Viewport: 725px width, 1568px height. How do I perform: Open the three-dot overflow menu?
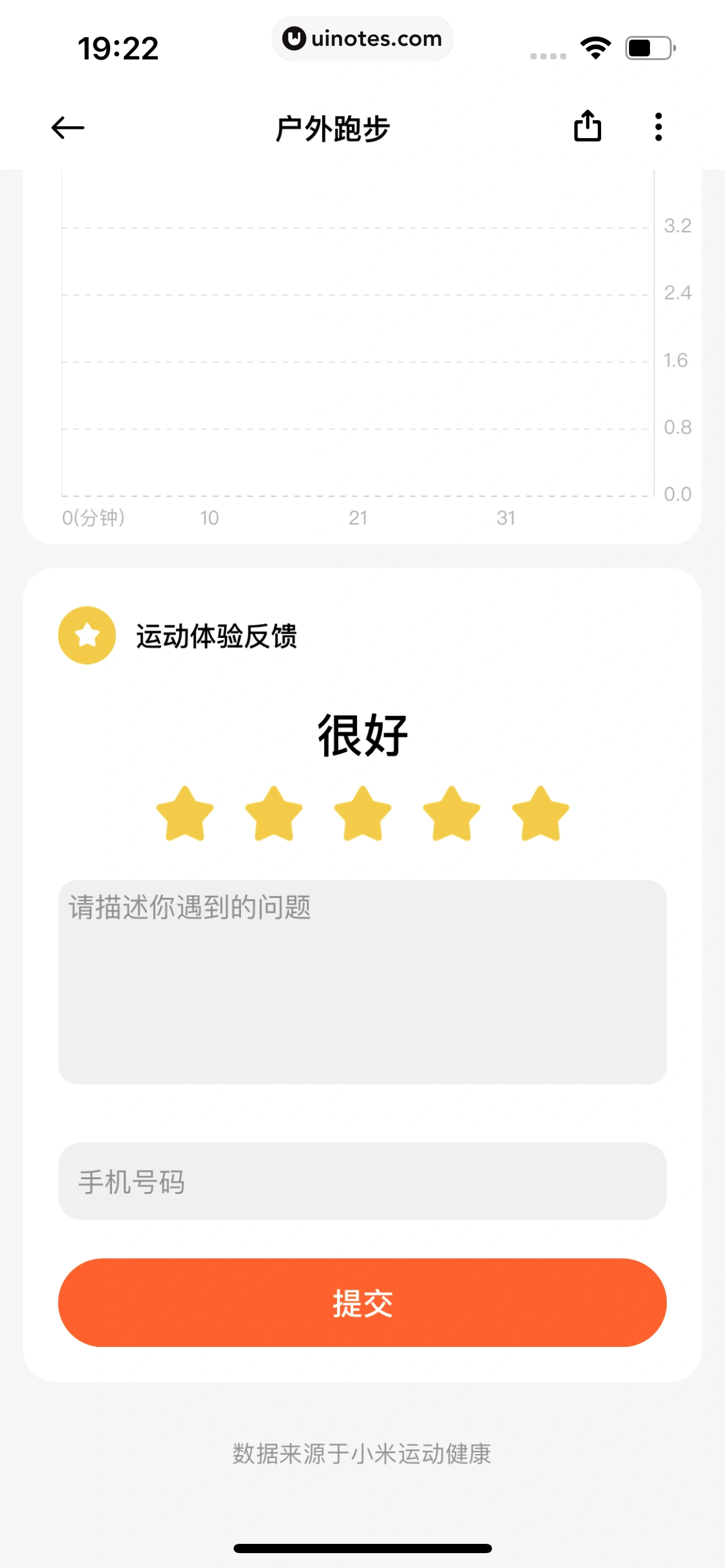point(658,127)
